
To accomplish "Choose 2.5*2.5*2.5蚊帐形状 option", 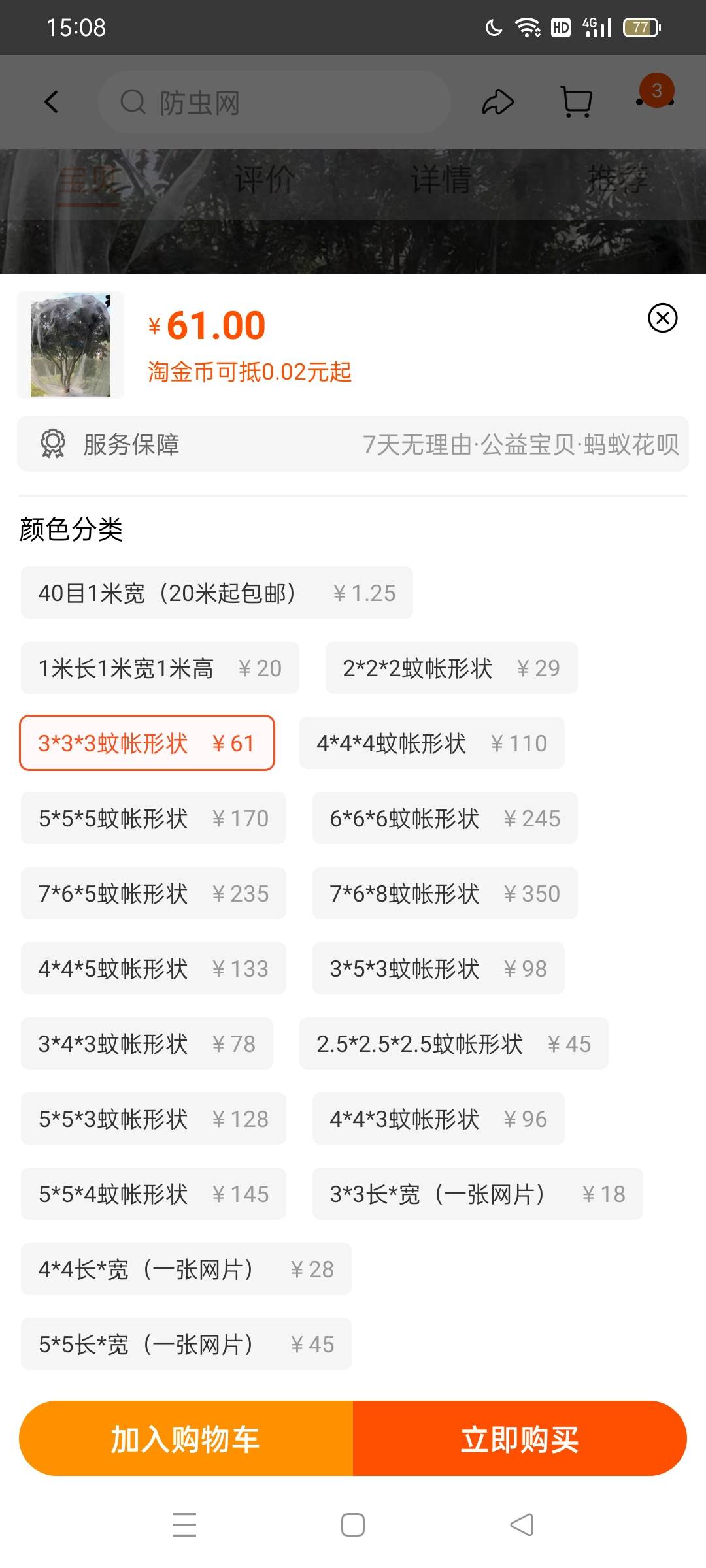I will tap(454, 1043).
